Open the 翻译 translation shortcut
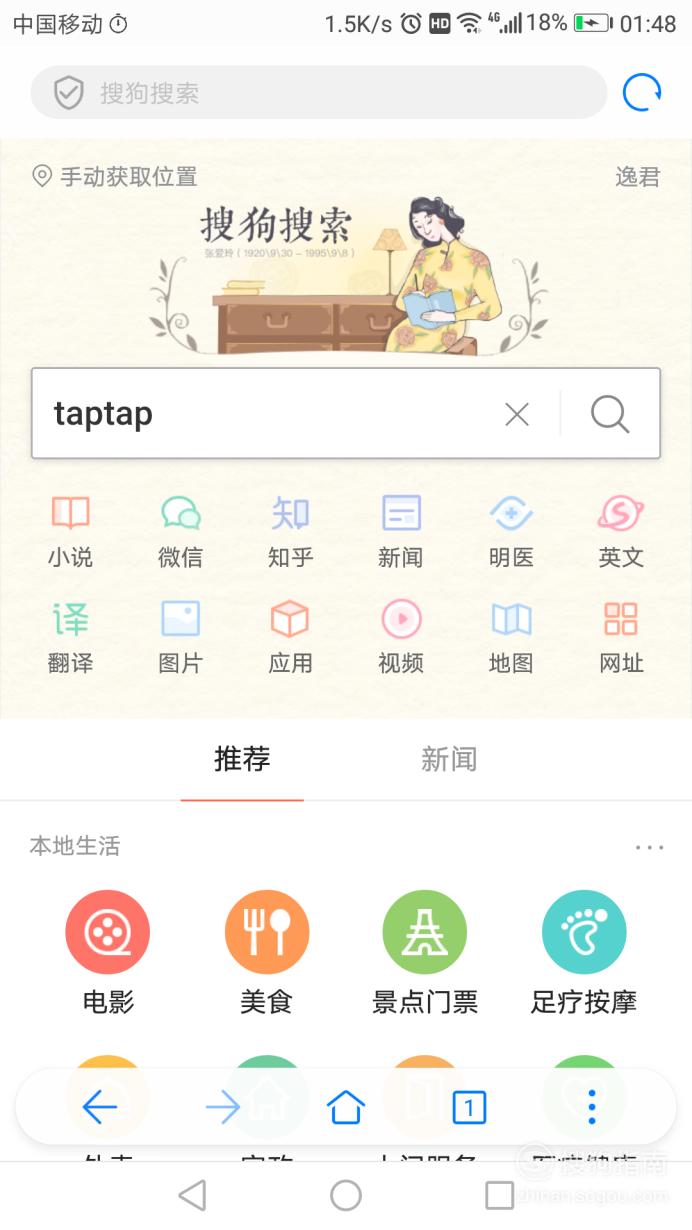Screen dimensions: 692x1230 coord(70,637)
